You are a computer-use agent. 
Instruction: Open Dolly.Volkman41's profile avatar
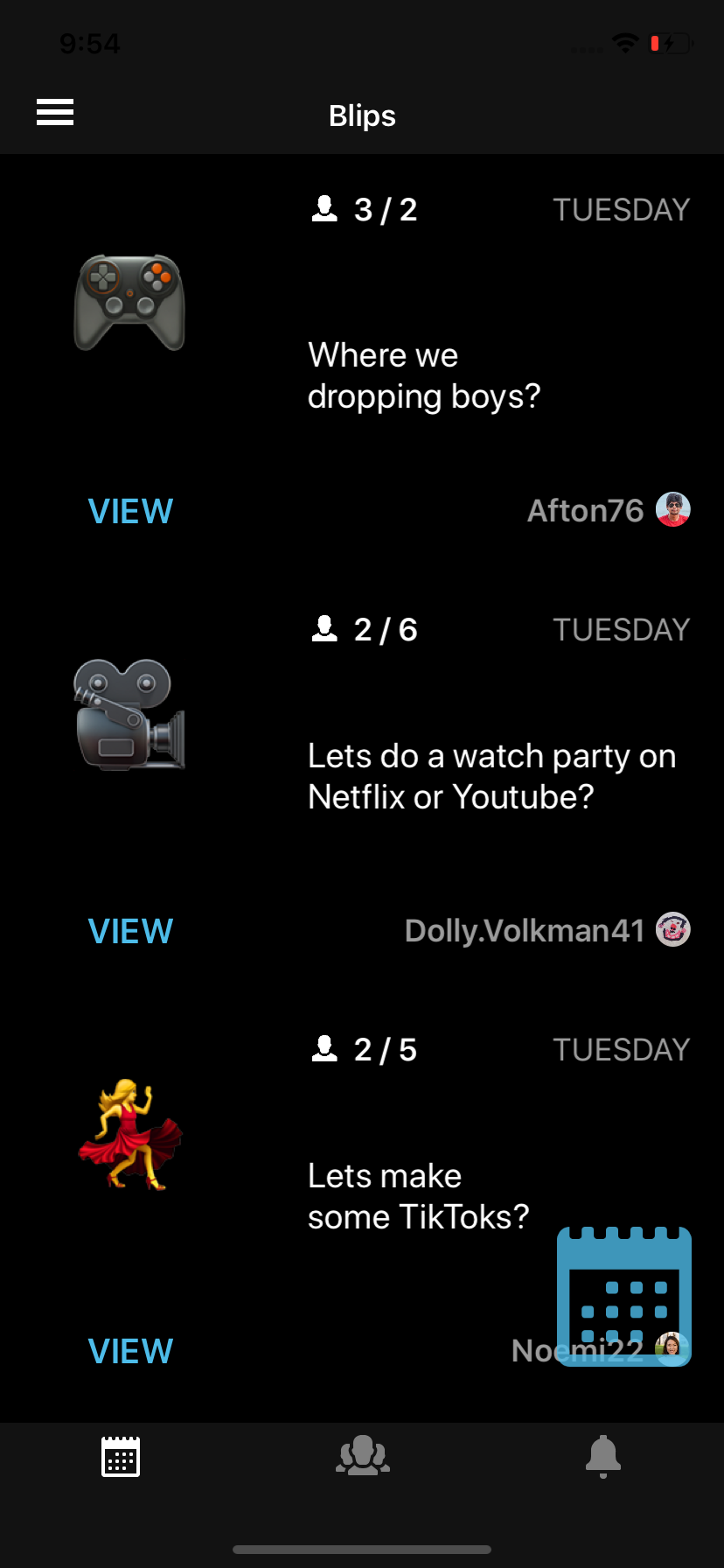(673, 930)
